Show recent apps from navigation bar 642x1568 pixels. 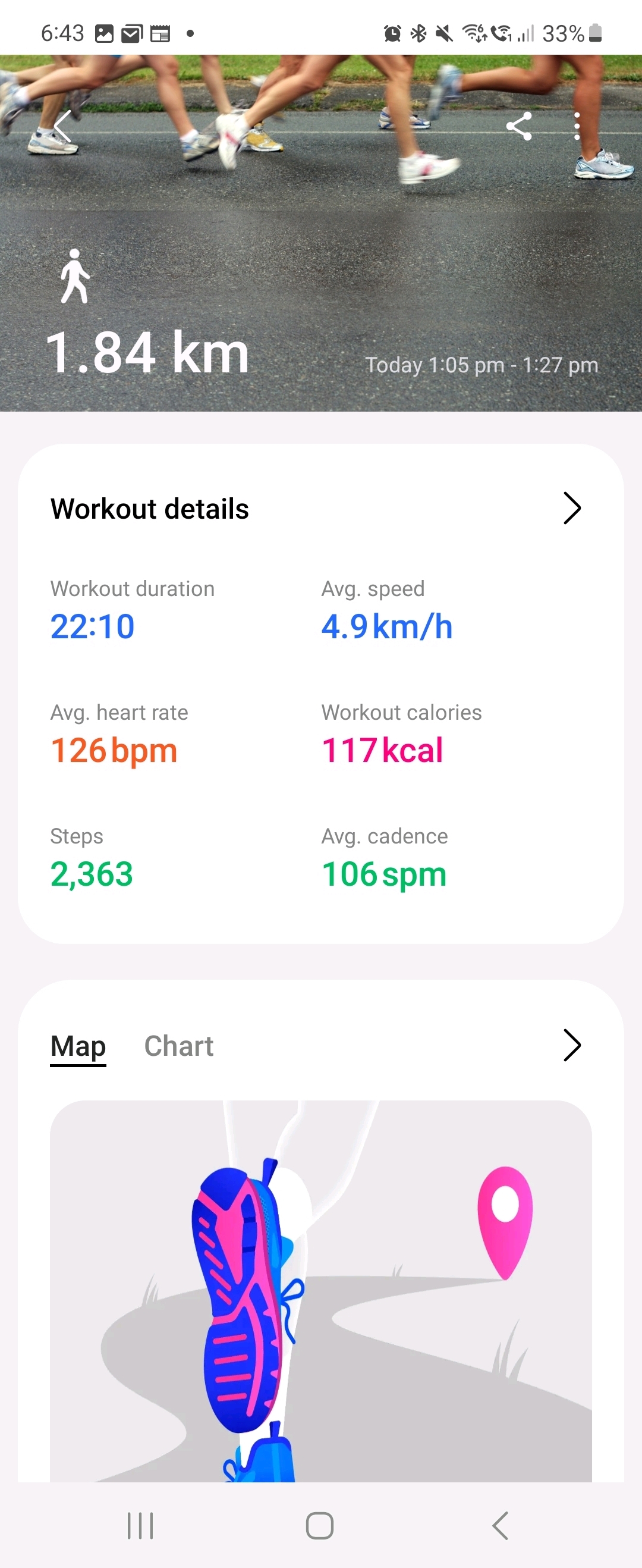tap(140, 1525)
